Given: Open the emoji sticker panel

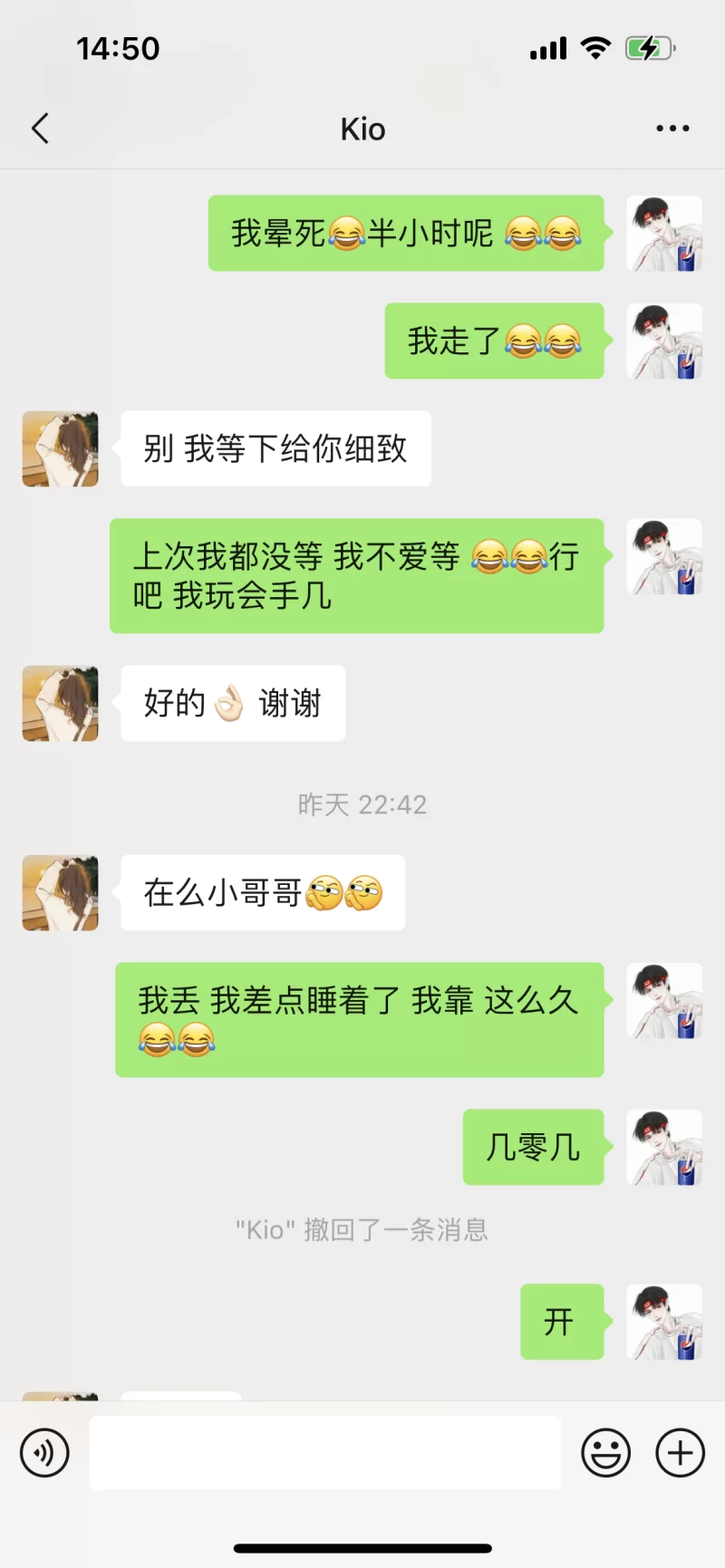Looking at the screenshot, I should (x=605, y=1453).
